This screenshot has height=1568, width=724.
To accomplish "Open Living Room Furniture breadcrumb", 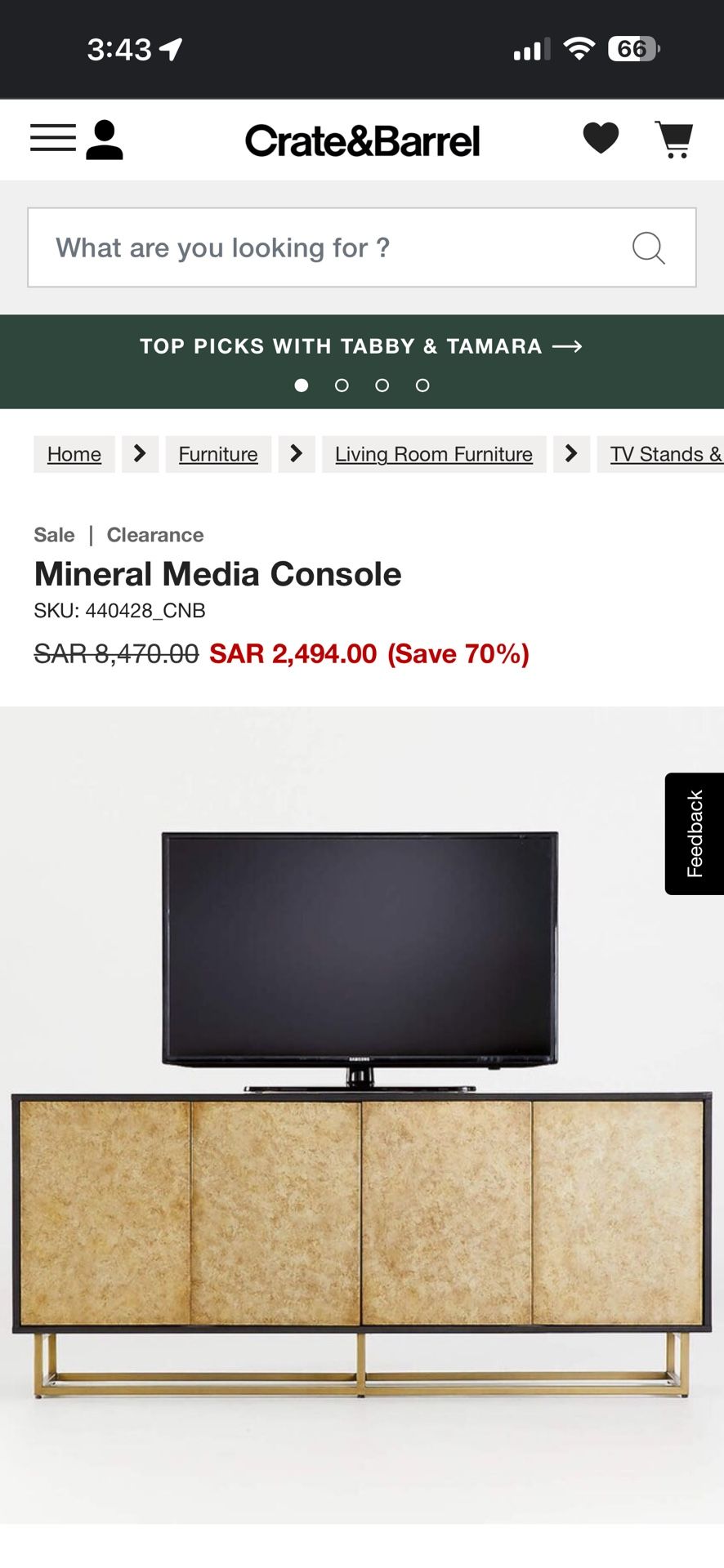I will point(434,454).
